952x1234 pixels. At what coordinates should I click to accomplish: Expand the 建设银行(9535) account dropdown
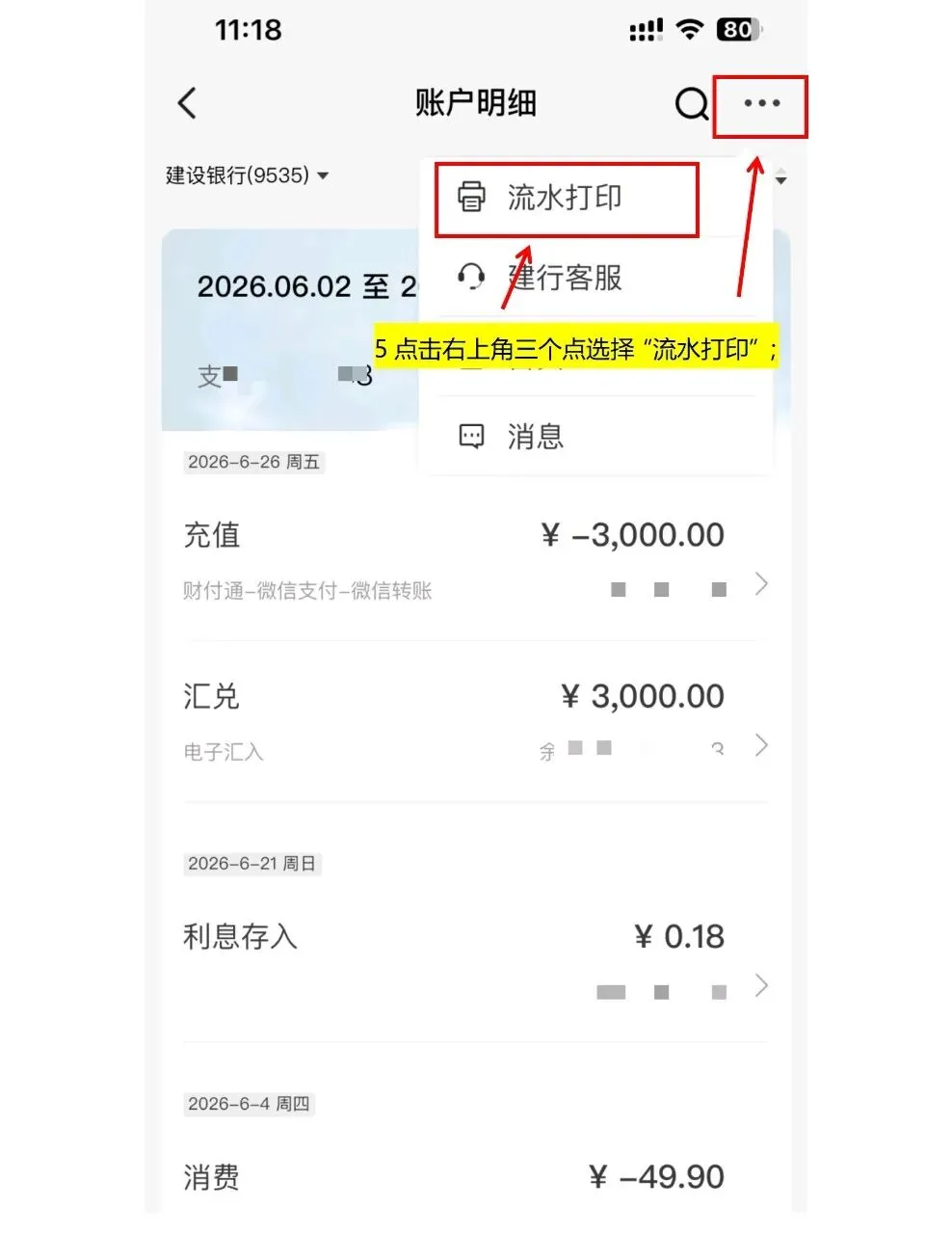click(x=248, y=175)
